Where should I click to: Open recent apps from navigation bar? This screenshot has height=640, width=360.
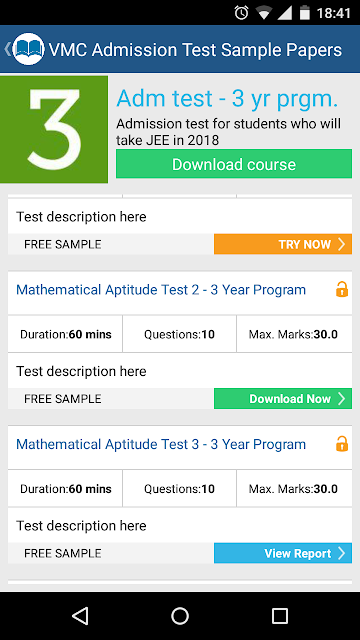[x=280, y=616]
